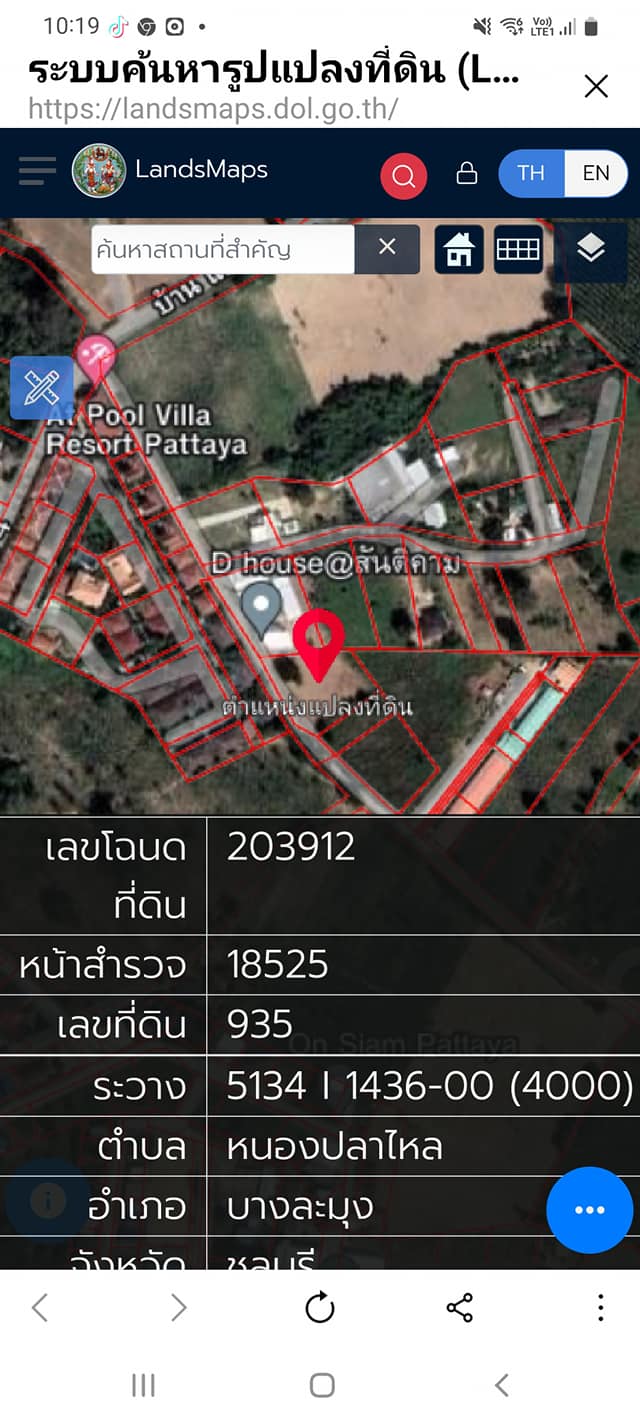Open the grid map tool
The height and width of the screenshot is (1422, 640).
point(518,249)
